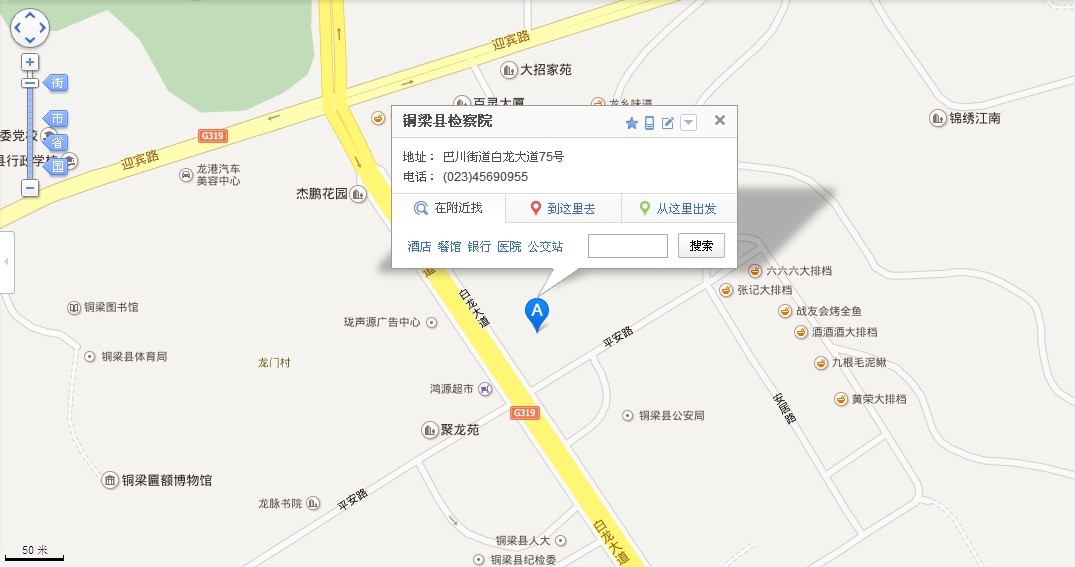The height and width of the screenshot is (567, 1075).
Task: Zoom out with the minus button
Action: 30,187
